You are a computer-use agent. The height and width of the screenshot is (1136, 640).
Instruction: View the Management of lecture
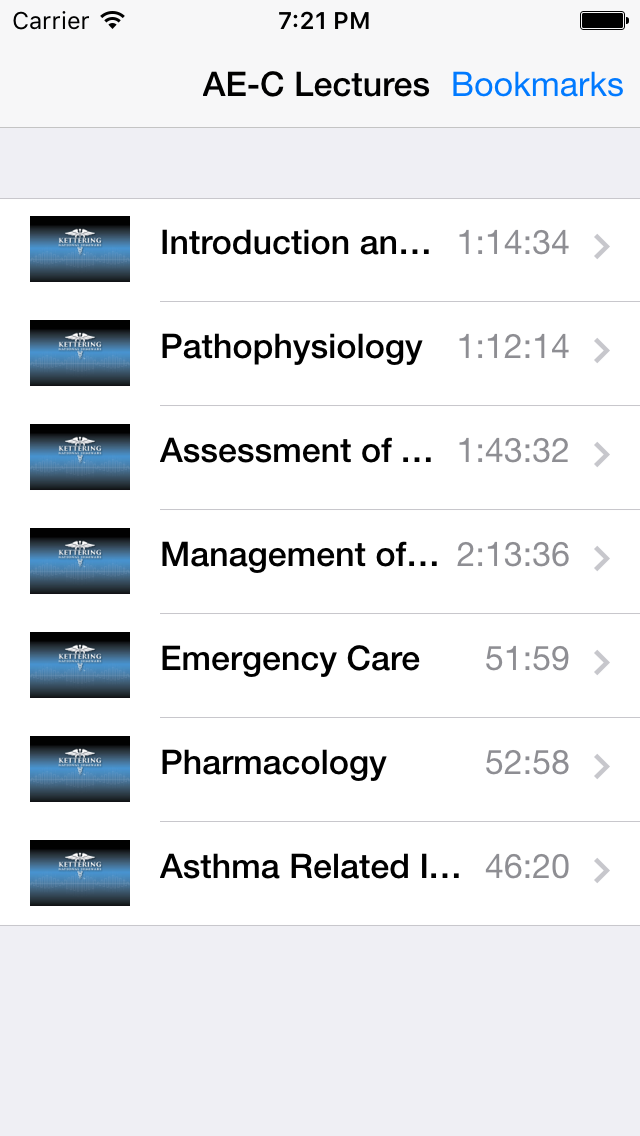point(320,561)
